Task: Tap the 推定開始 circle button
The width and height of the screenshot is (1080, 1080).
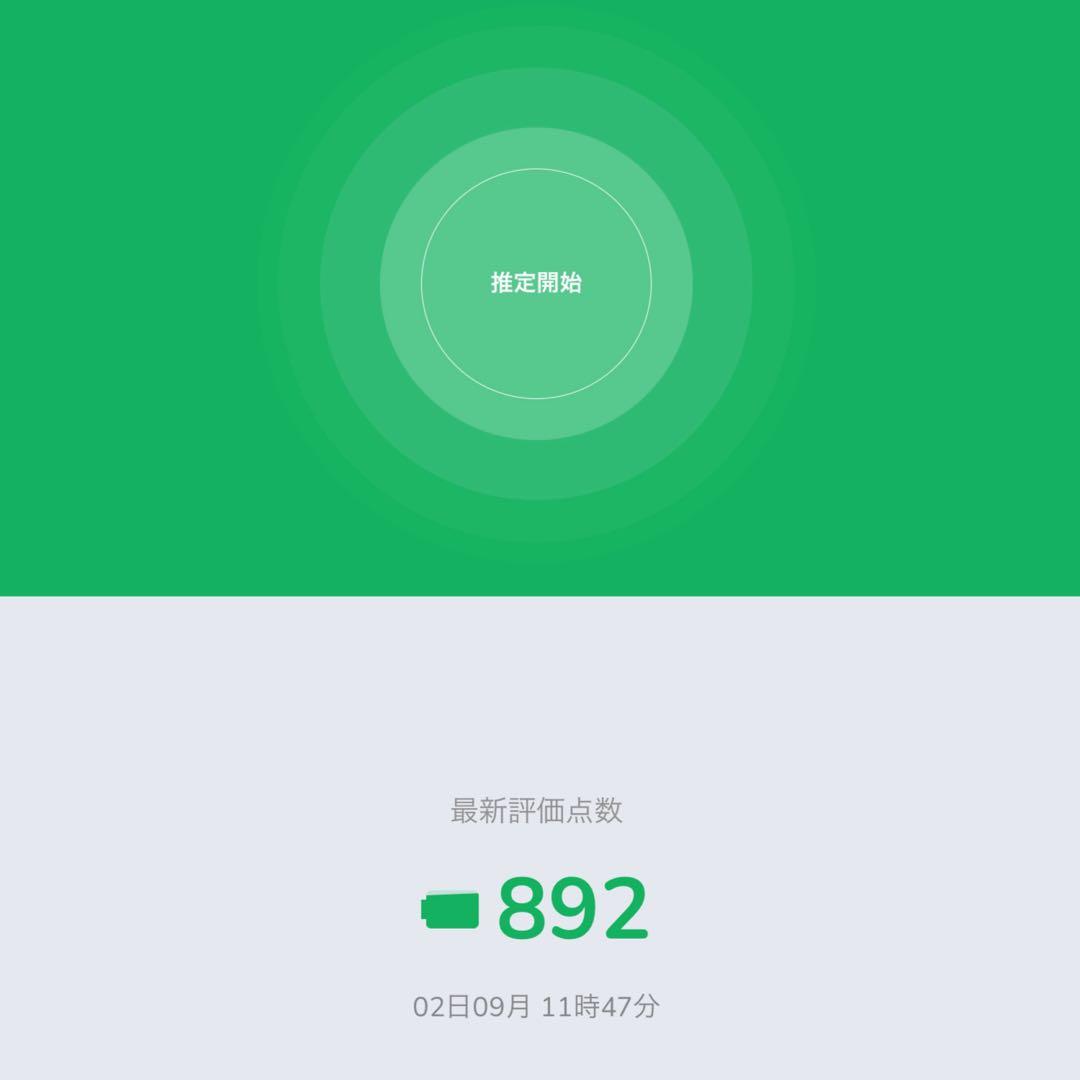Action: [x=536, y=284]
